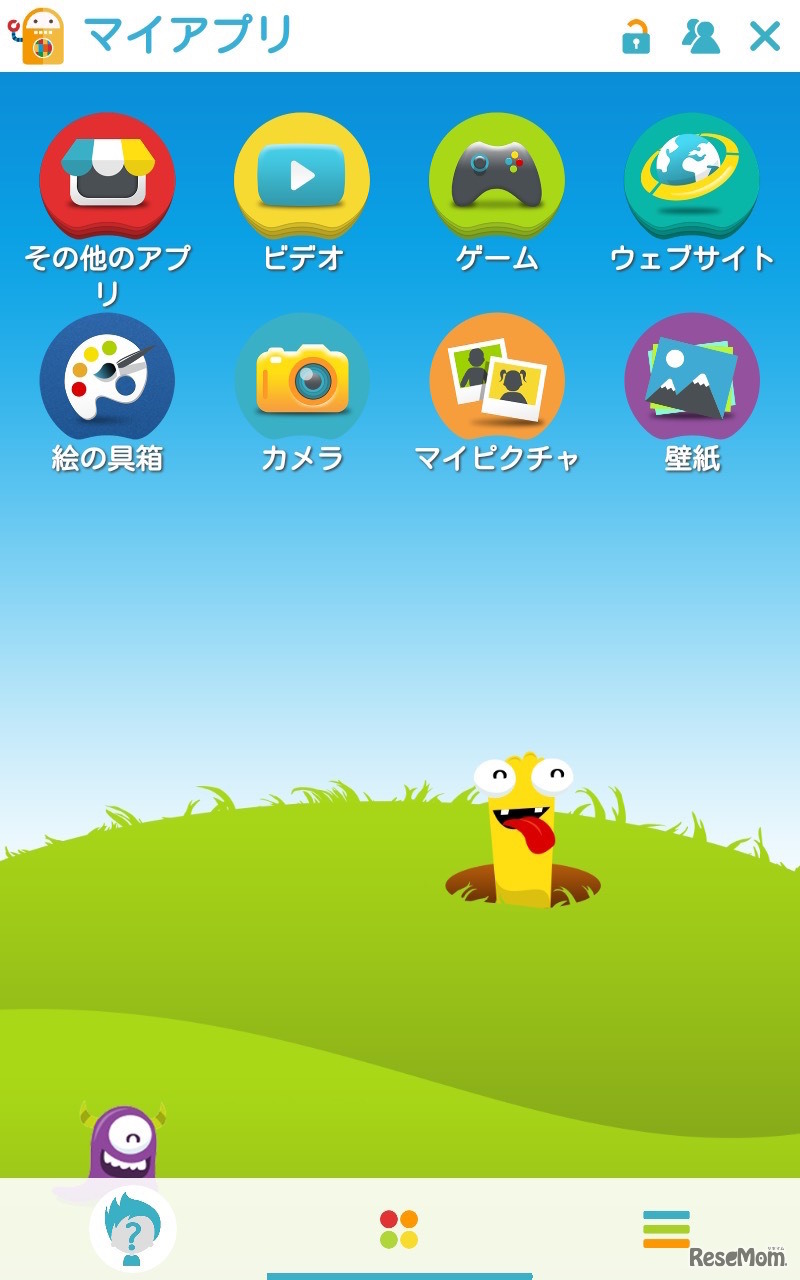Viewport: 800px width, 1280px height.
Task: Select the four colored dots tab
Action: pos(399,1229)
